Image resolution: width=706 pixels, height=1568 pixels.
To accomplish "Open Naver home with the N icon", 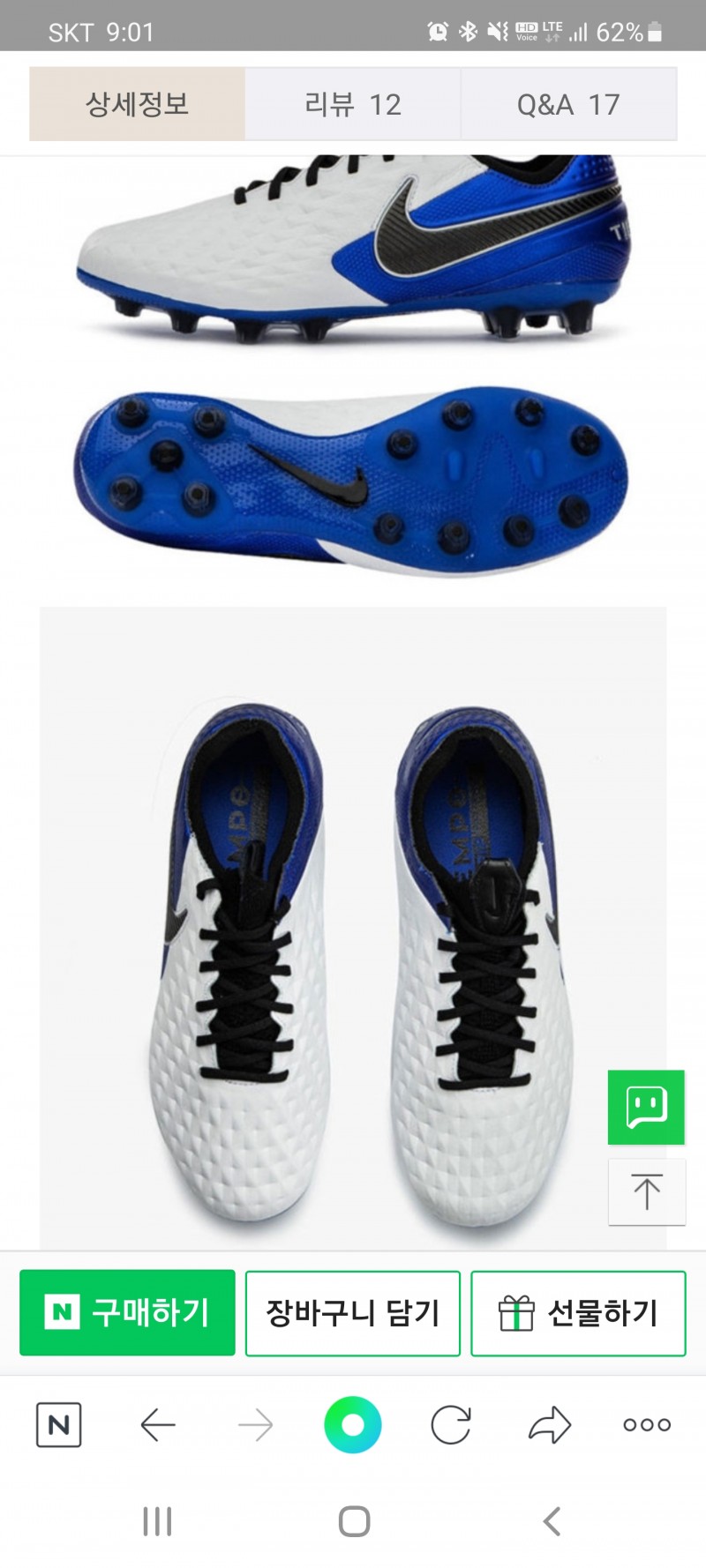I will [58, 1424].
